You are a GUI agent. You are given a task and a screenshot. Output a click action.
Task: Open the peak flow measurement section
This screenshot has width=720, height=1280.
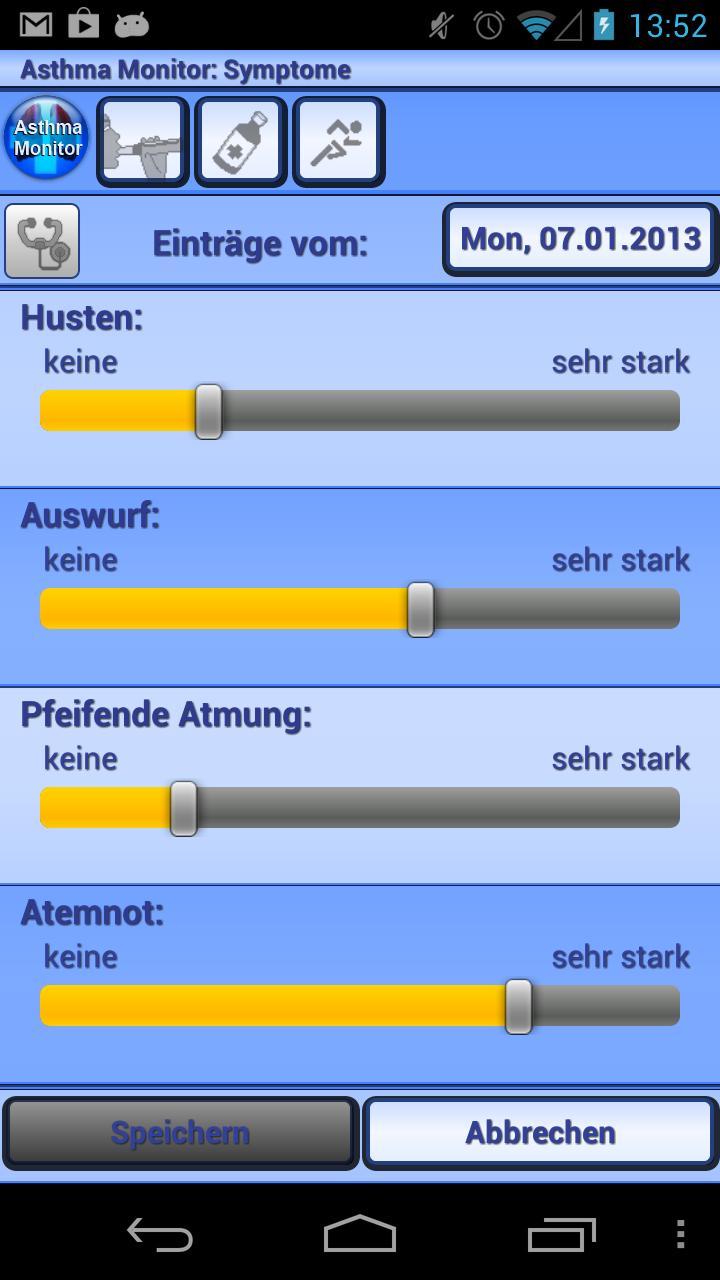point(142,142)
